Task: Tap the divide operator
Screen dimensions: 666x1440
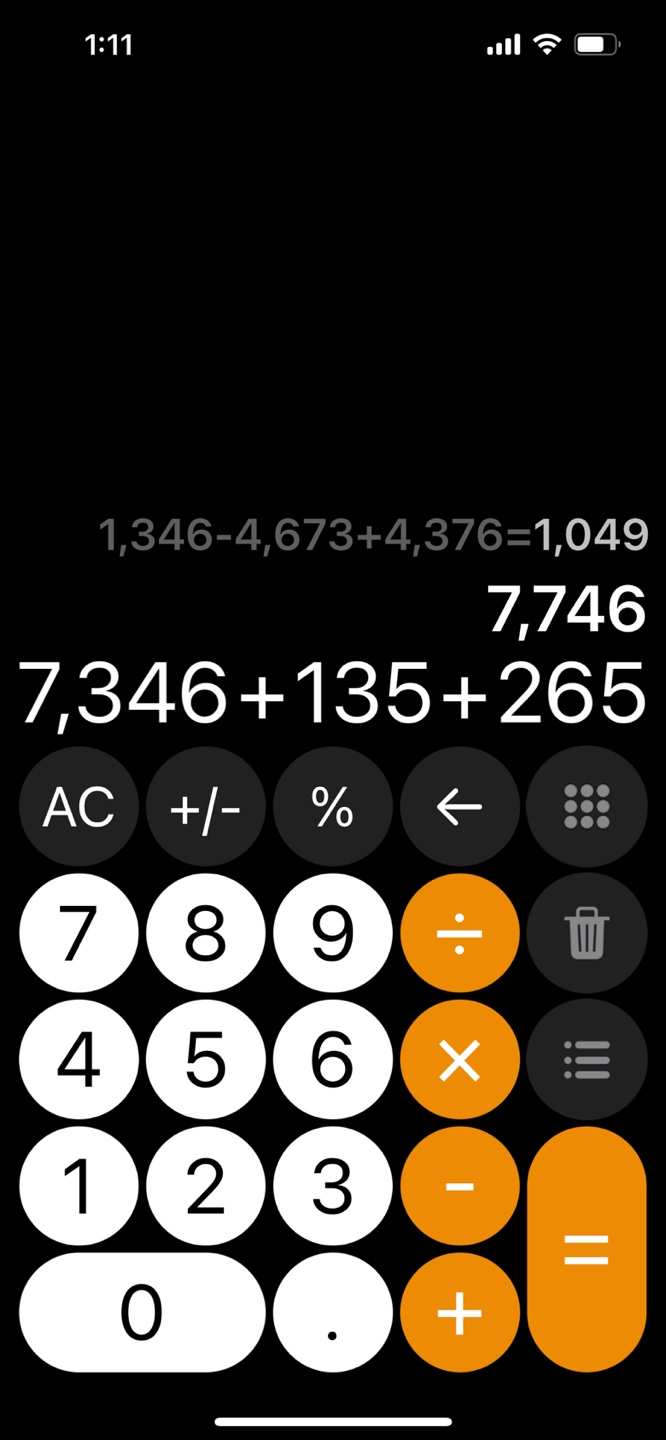Action: coord(460,933)
